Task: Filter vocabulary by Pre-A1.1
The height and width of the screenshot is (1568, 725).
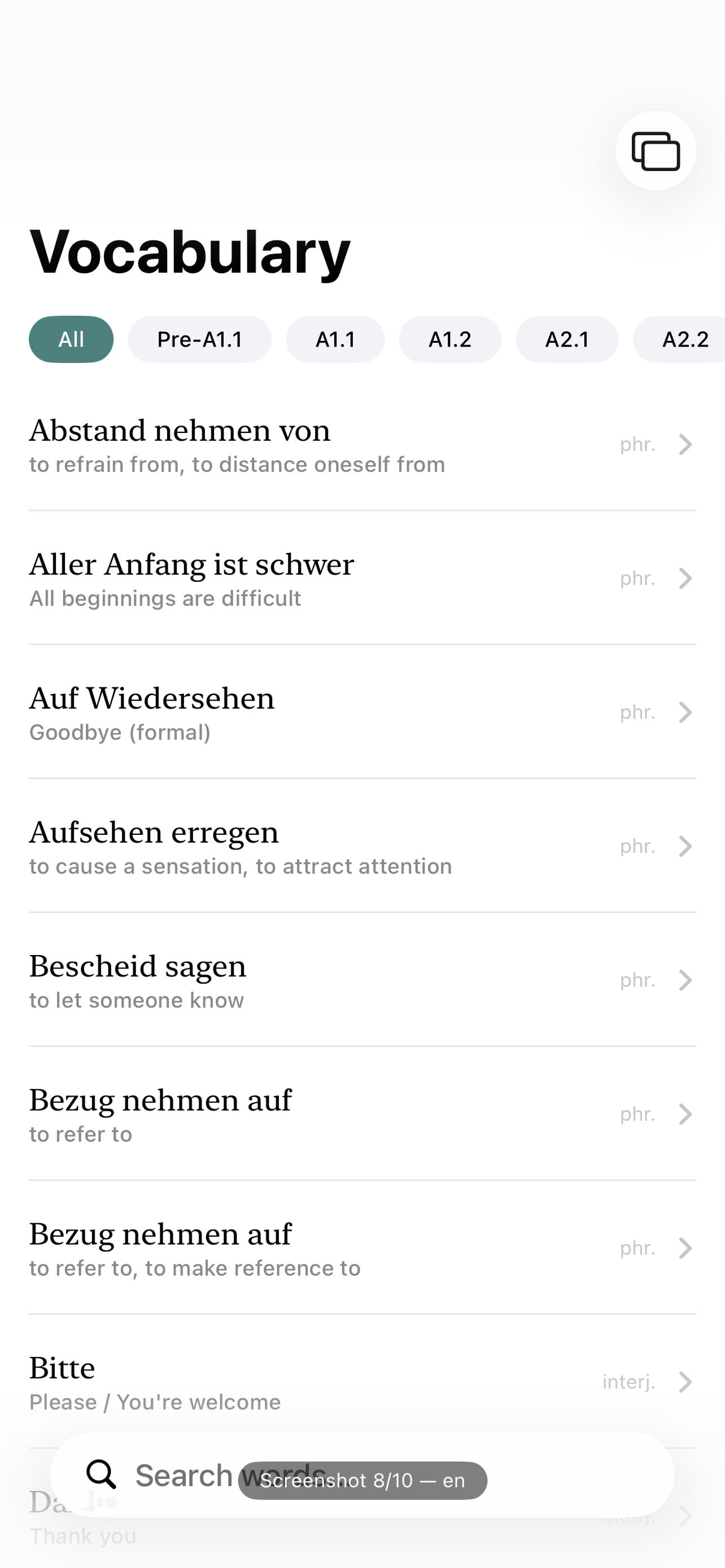Action: 200,339
